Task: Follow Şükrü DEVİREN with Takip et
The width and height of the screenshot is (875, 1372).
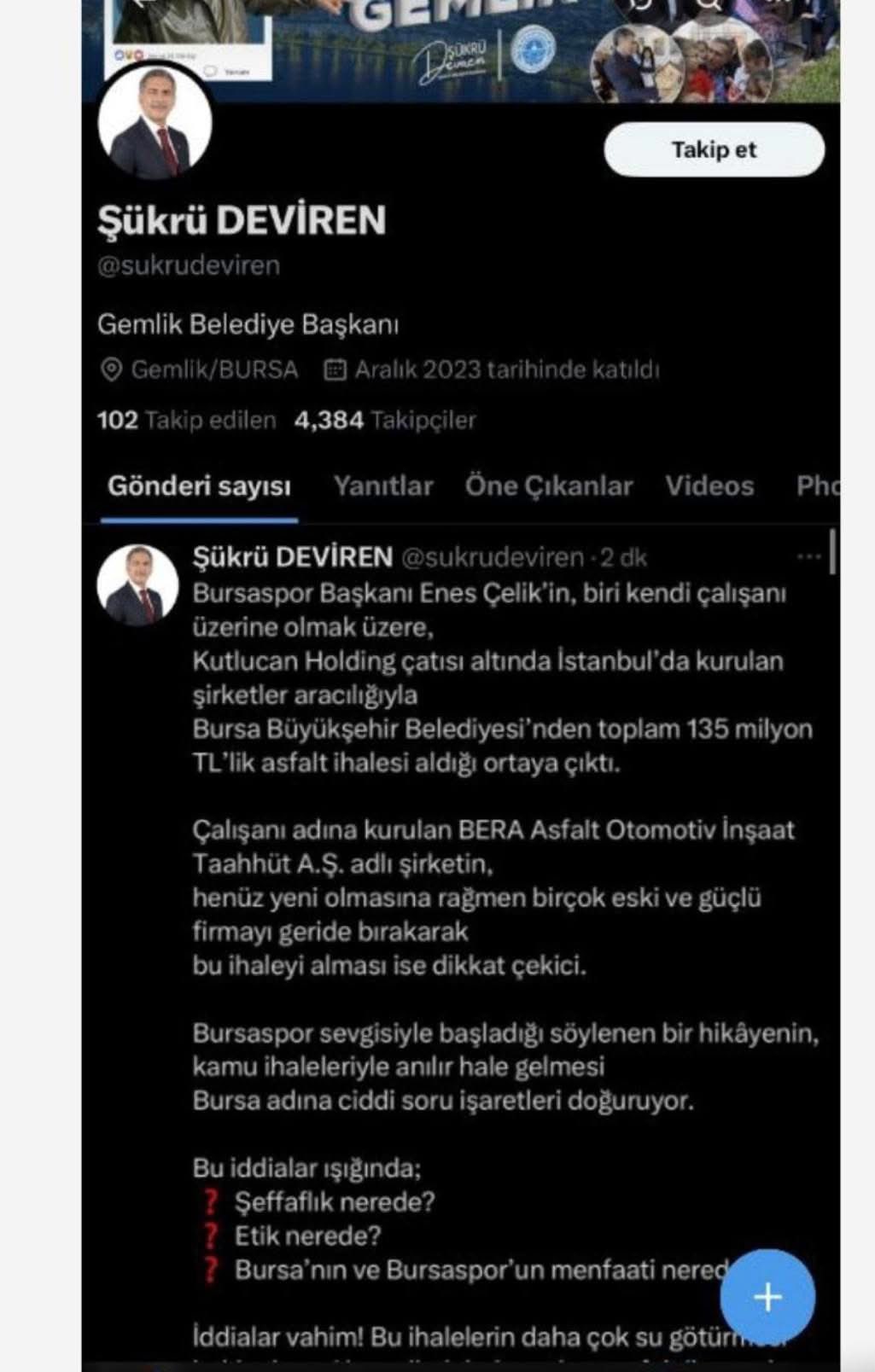Action: pyautogui.click(x=714, y=150)
